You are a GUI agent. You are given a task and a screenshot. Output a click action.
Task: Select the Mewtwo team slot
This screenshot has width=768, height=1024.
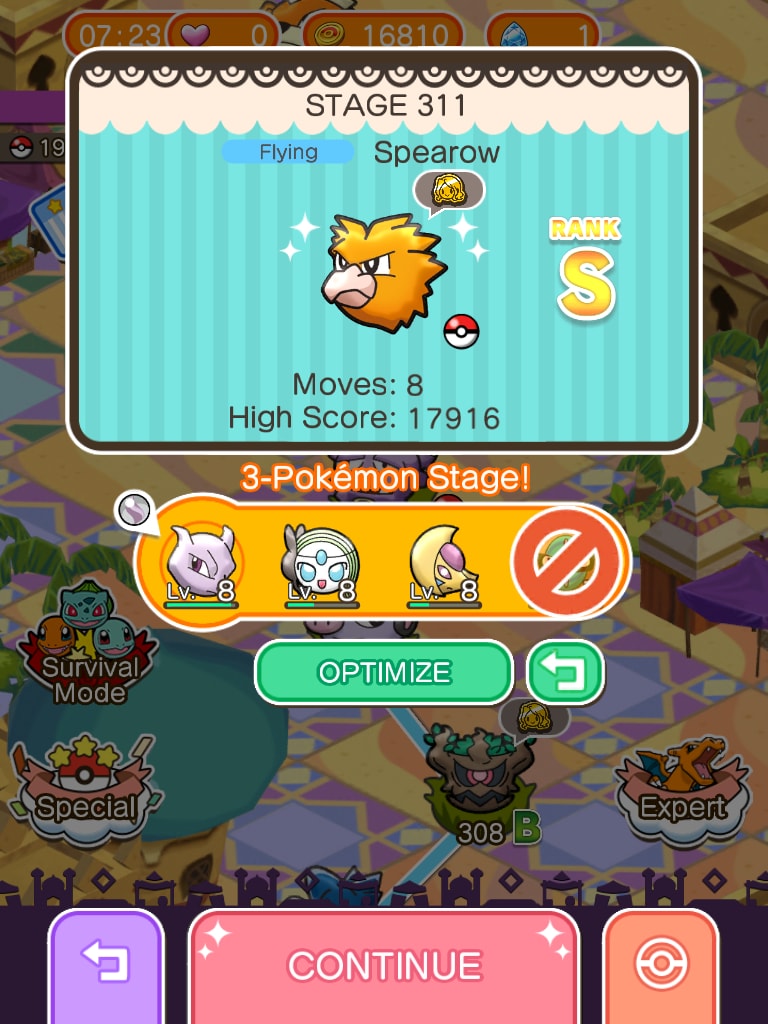coord(200,565)
